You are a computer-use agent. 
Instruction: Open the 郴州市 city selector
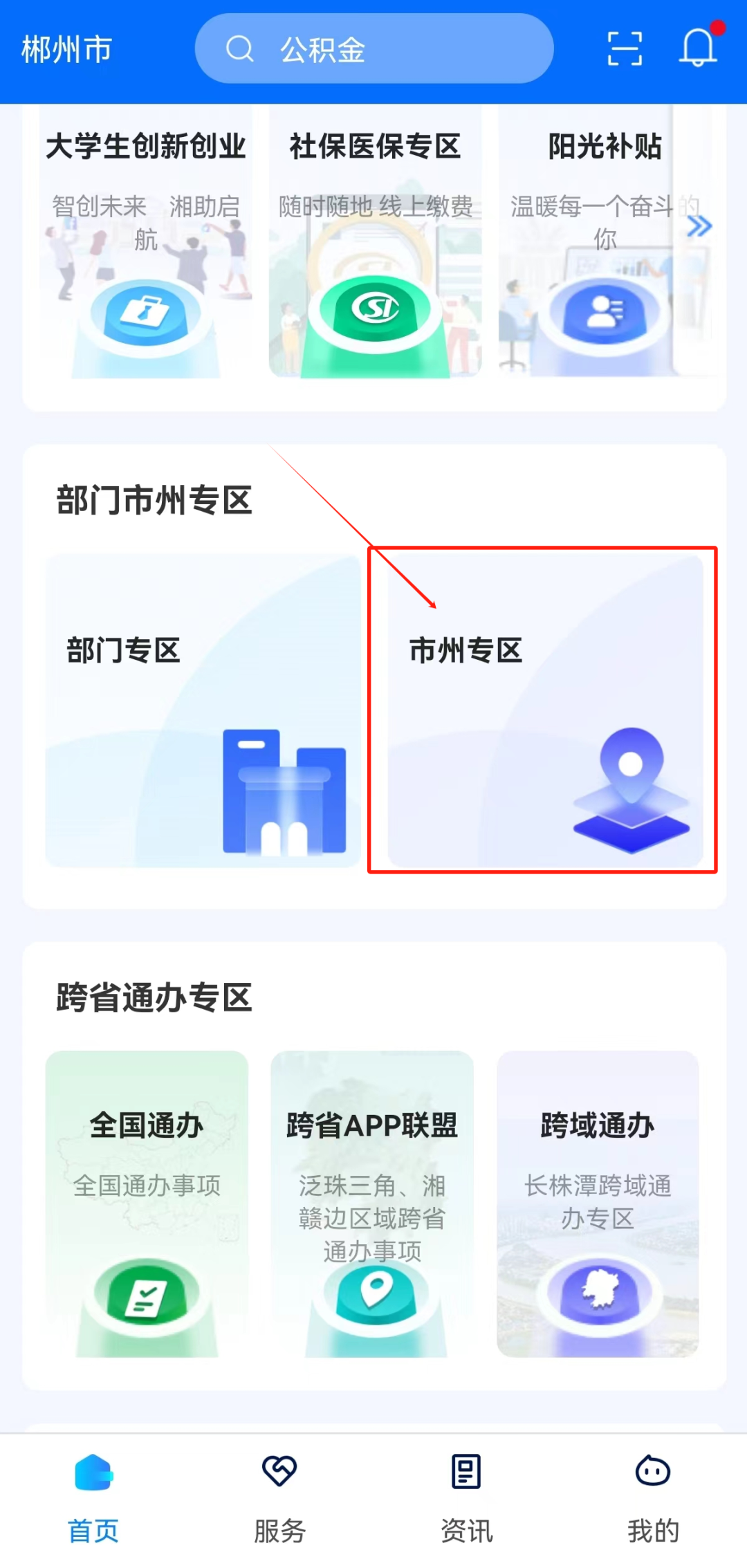pos(66,50)
